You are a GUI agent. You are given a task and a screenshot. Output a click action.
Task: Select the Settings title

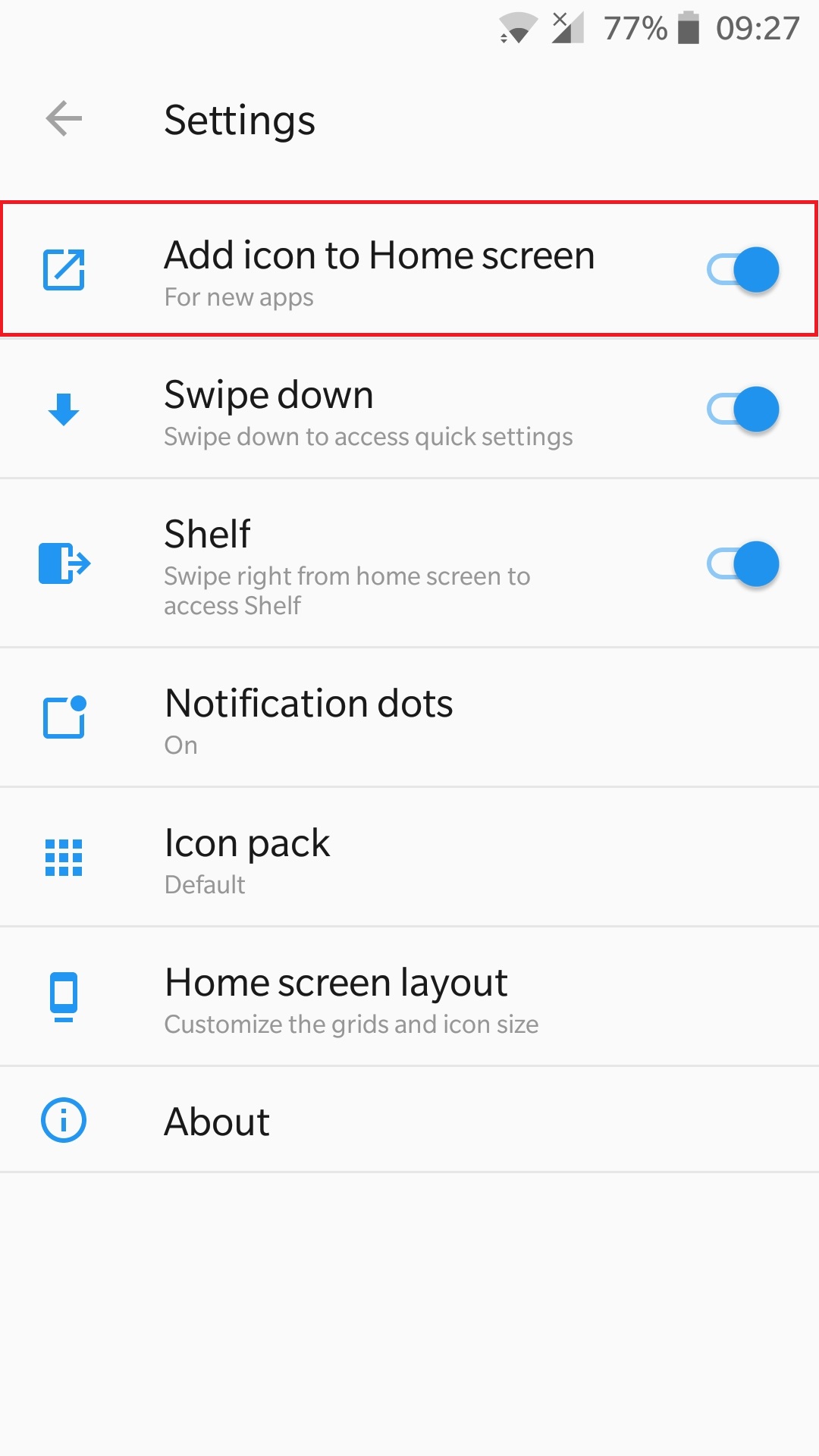[240, 120]
